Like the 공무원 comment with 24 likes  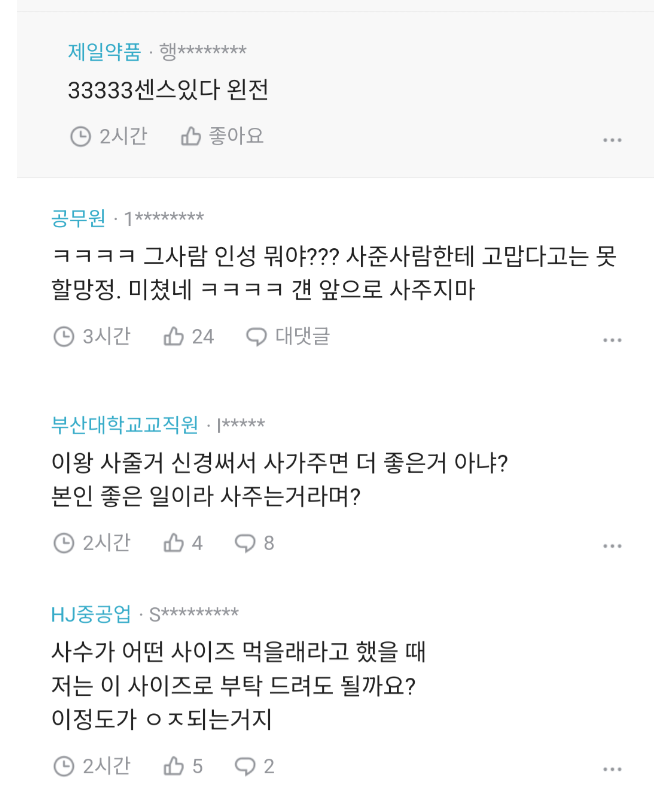(x=189, y=336)
